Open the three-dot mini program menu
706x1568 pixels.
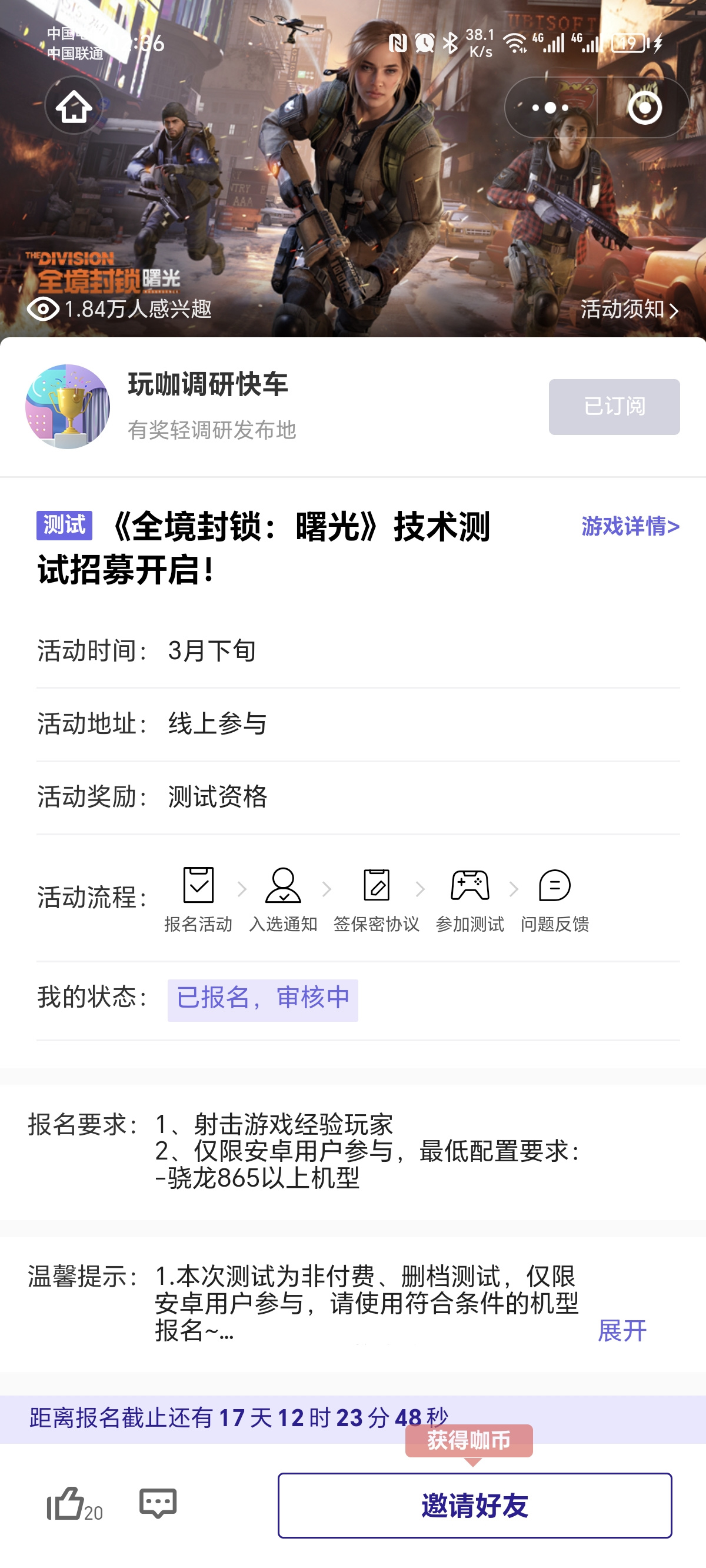point(550,107)
